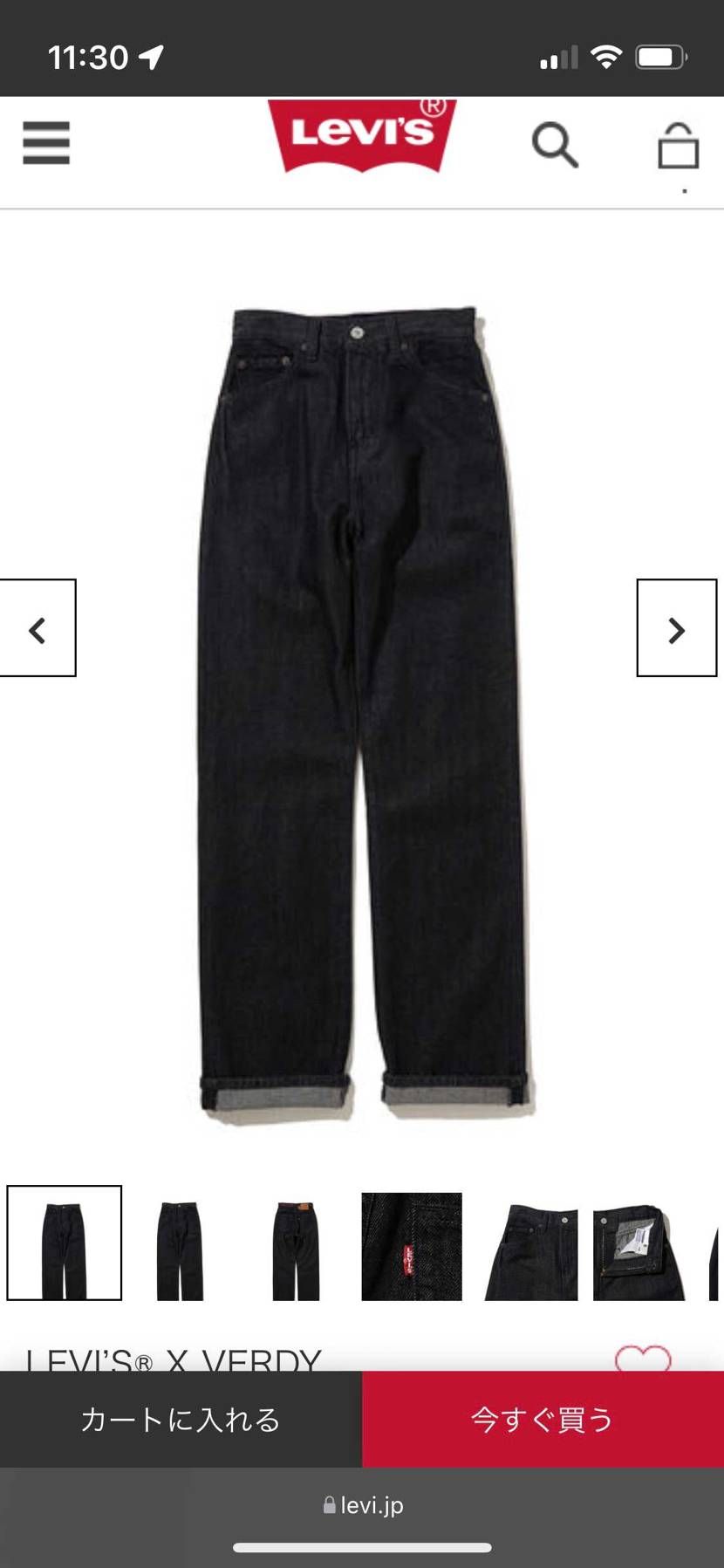
Task: Go to the Levi's home logo
Action: (x=362, y=135)
